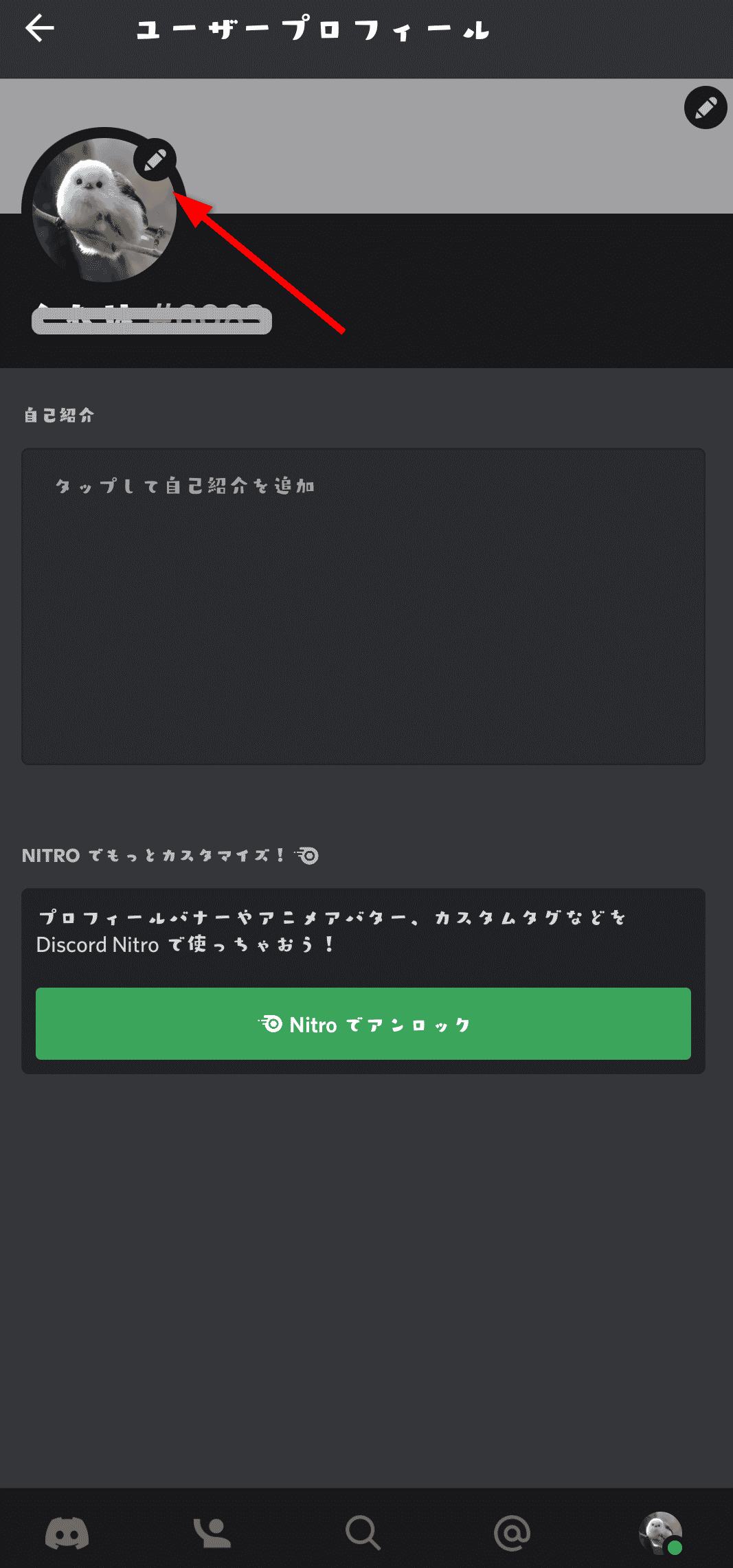The image size is (733, 1568).
Task: Switch to the ユーザープロフィール header tab
Action: point(313,28)
